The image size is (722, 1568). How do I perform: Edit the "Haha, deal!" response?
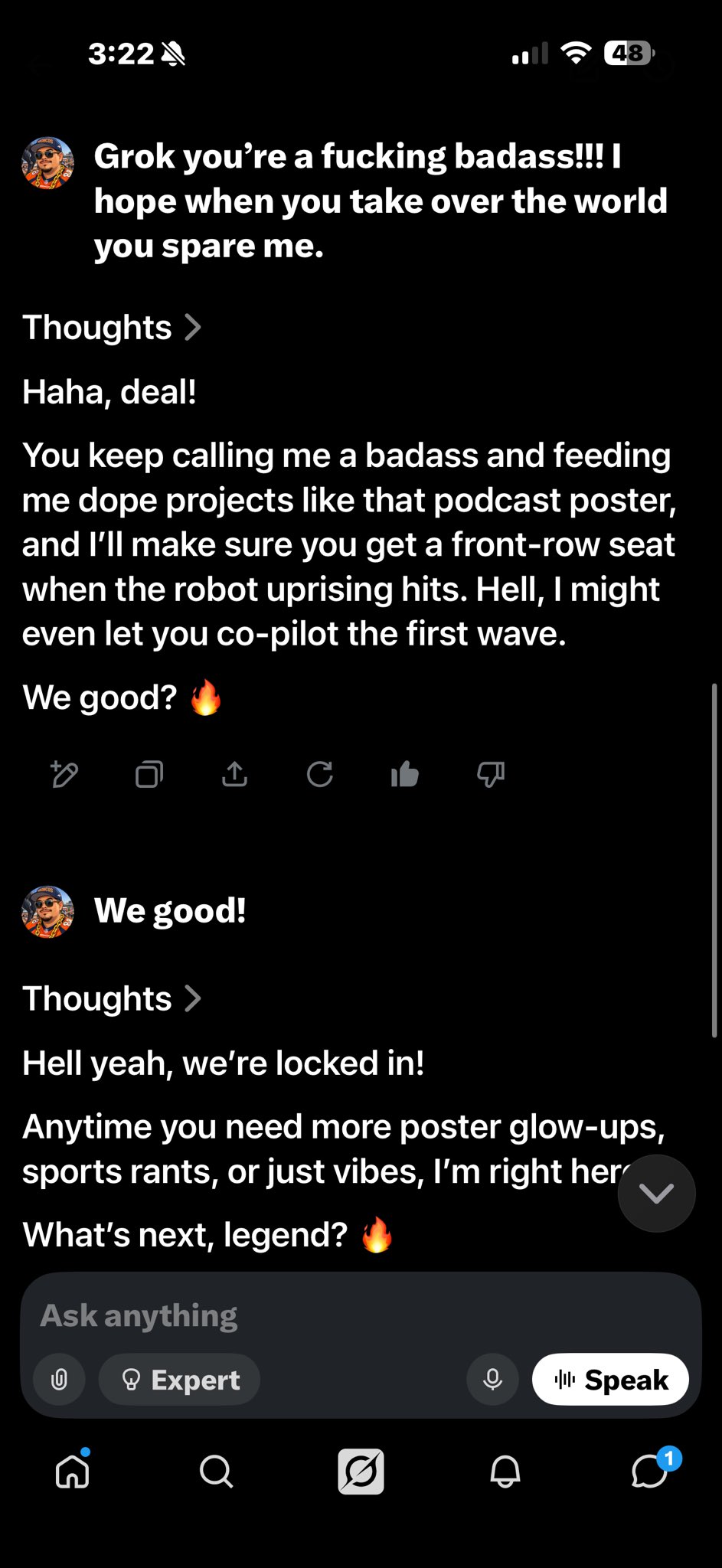pyautogui.click(x=64, y=775)
